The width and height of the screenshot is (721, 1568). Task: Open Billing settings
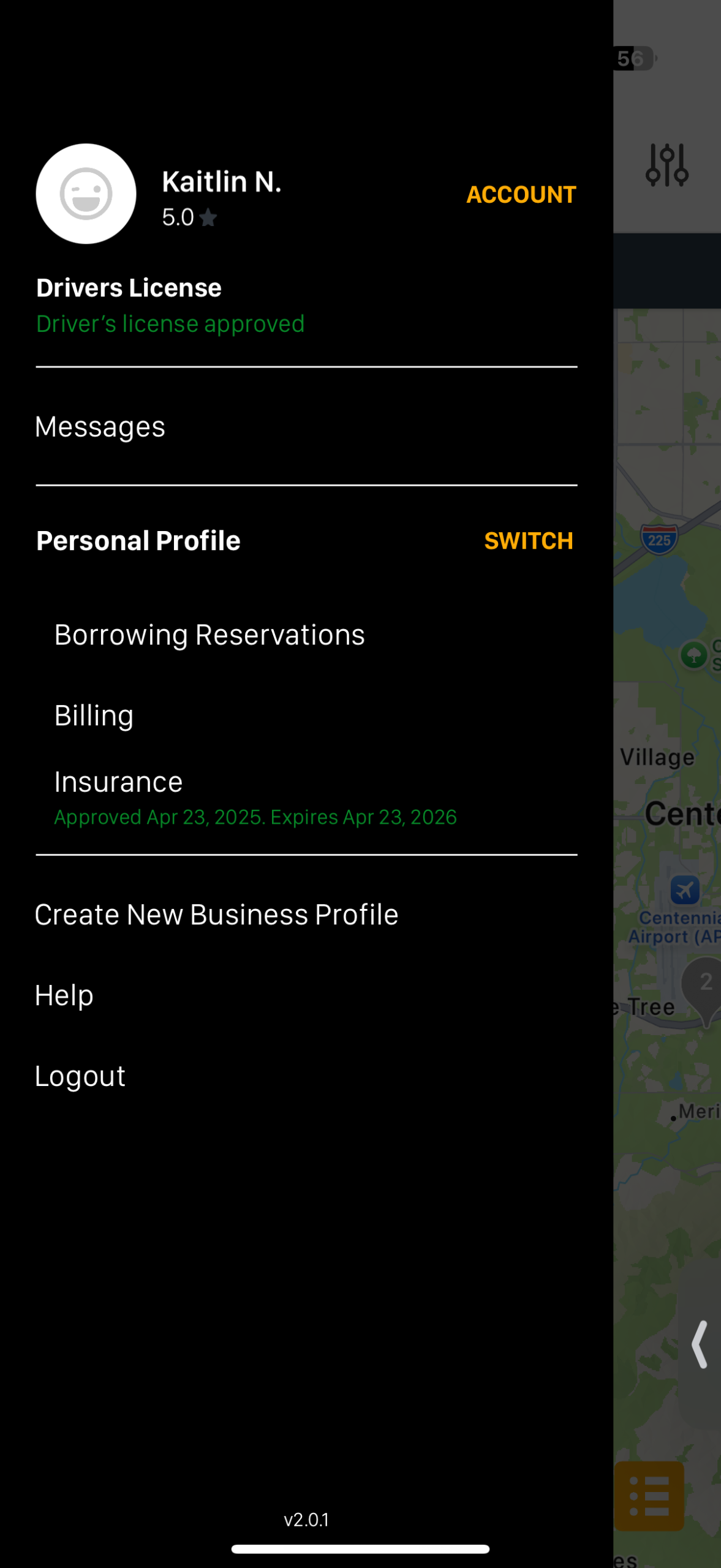pyautogui.click(x=94, y=715)
